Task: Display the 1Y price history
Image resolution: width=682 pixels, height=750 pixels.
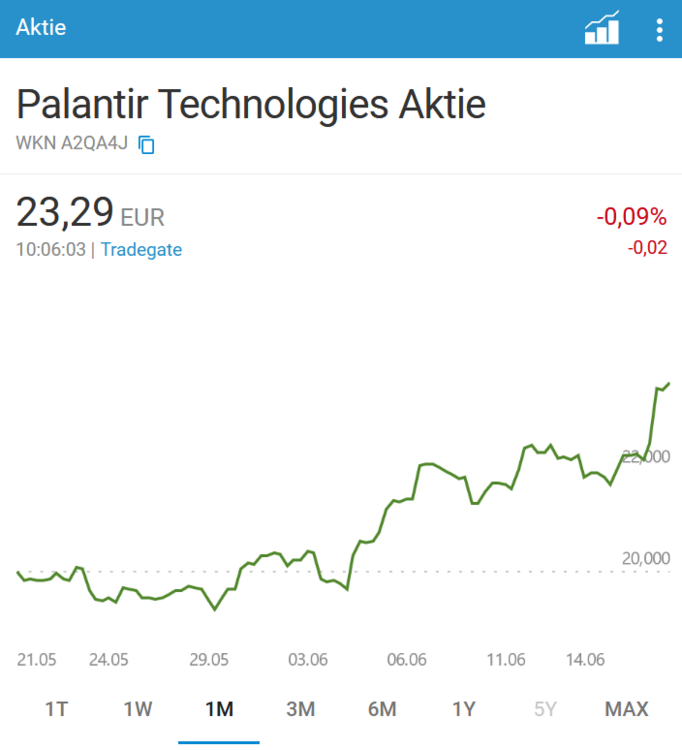Action: click(x=463, y=710)
